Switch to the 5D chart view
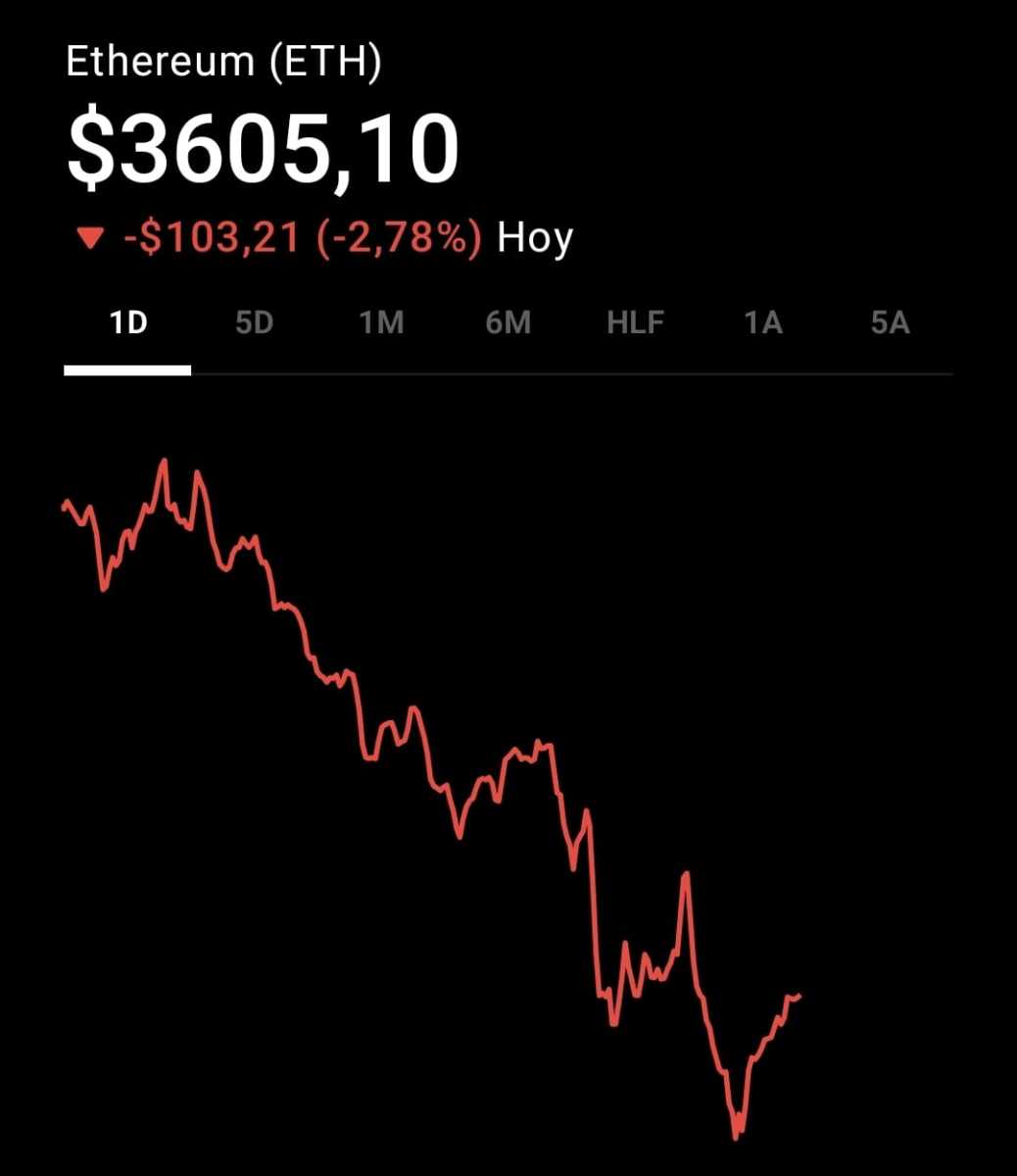 254,321
